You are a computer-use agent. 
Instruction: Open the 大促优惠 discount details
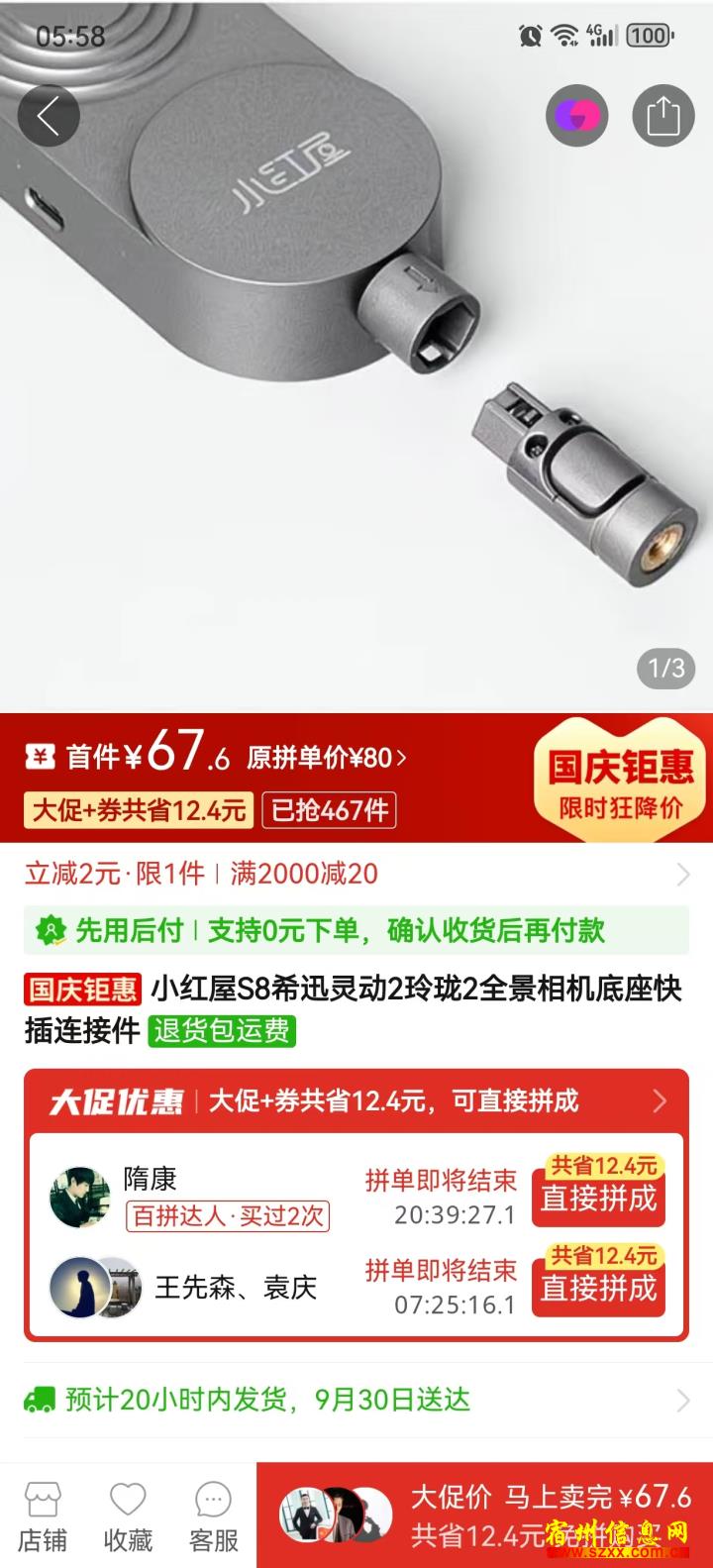[356, 1101]
